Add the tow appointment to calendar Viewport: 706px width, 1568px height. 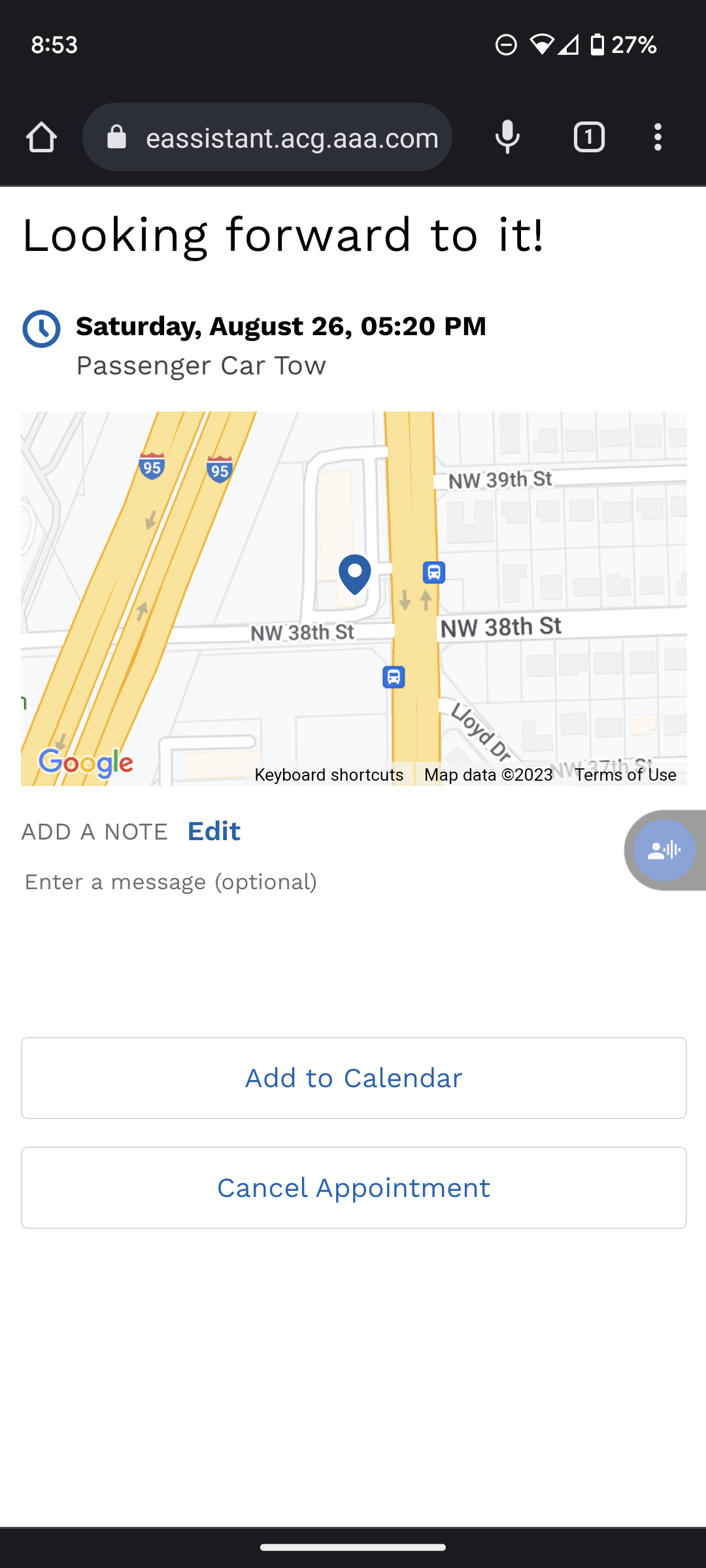click(x=353, y=1077)
